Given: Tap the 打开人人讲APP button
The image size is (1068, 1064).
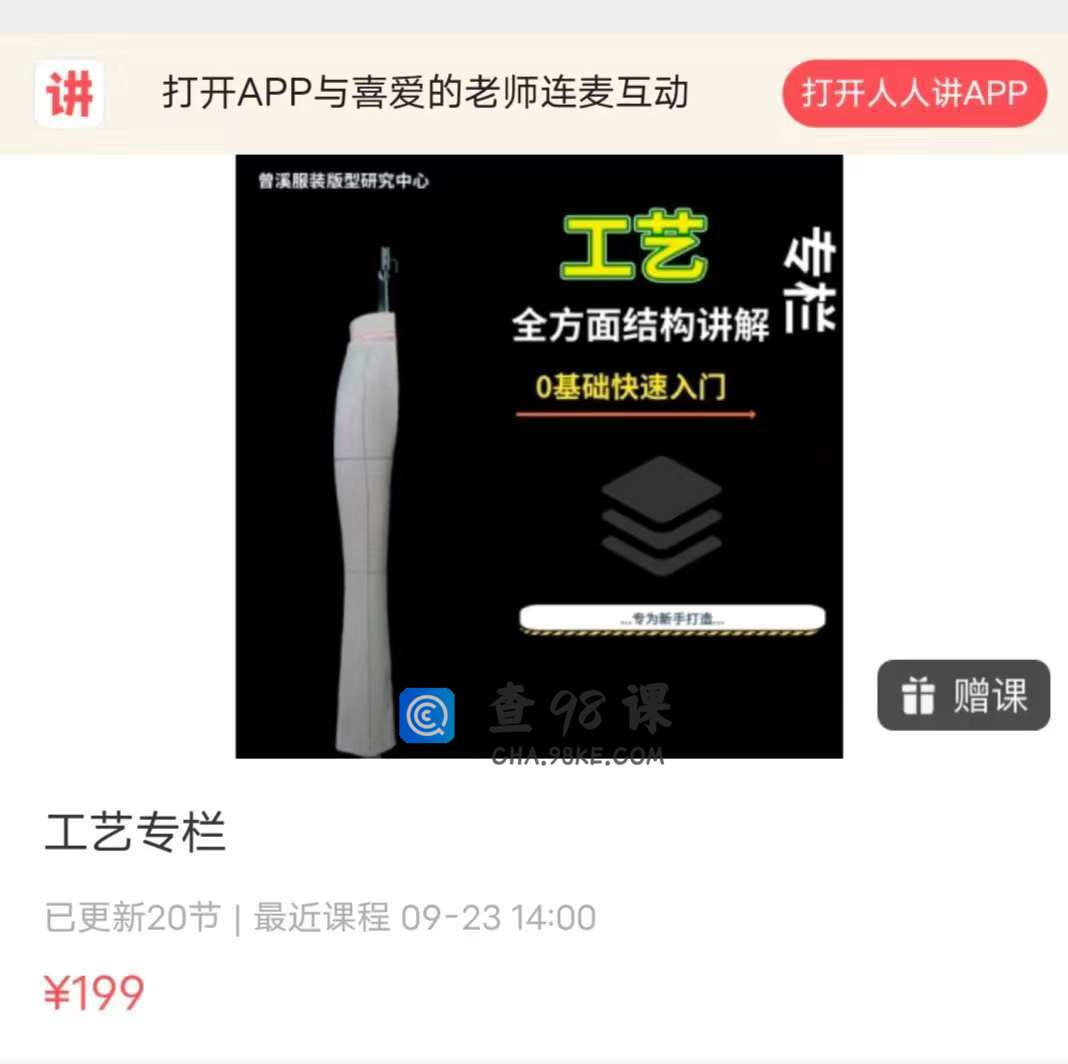Looking at the screenshot, I should click(x=914, y=93).
